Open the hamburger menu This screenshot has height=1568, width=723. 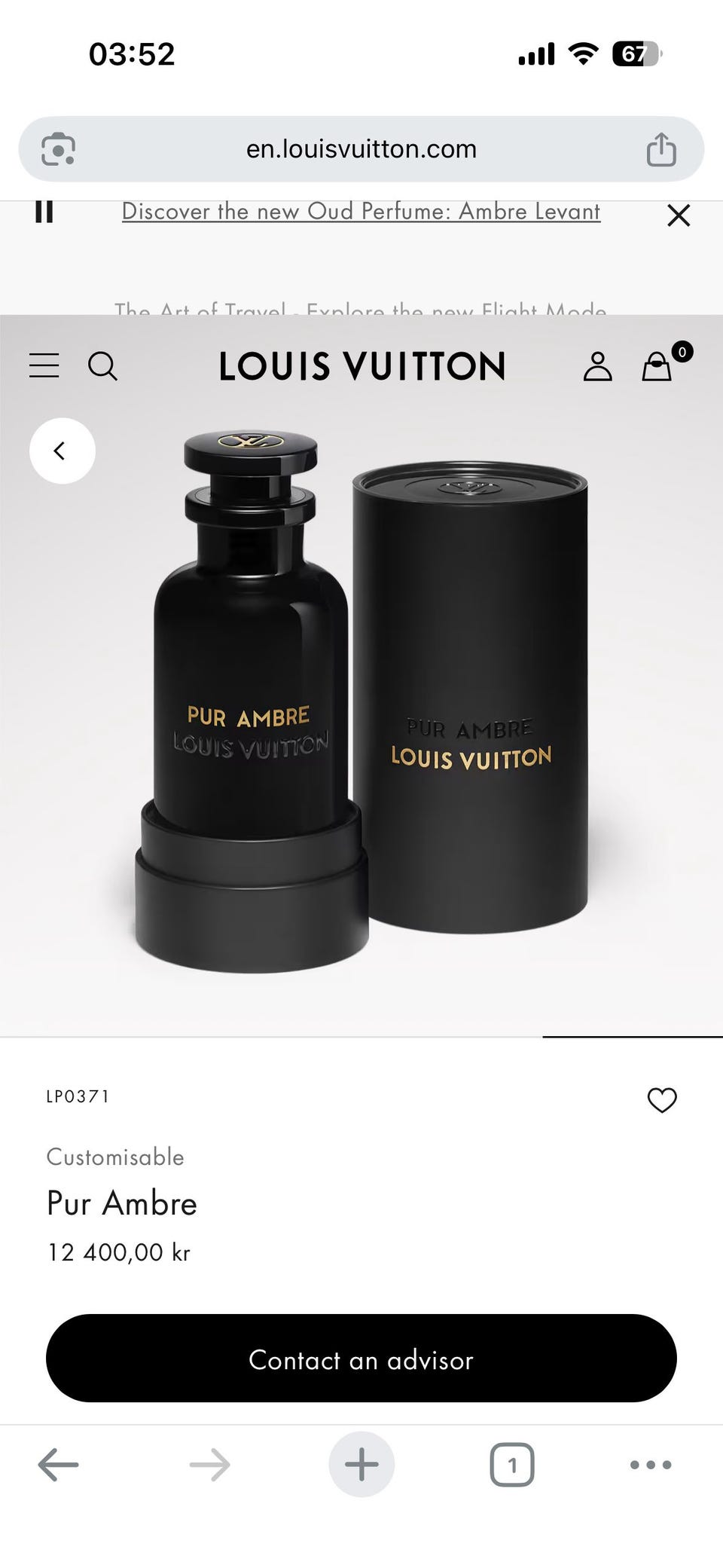pyautogui.click(x=44, y=365)
